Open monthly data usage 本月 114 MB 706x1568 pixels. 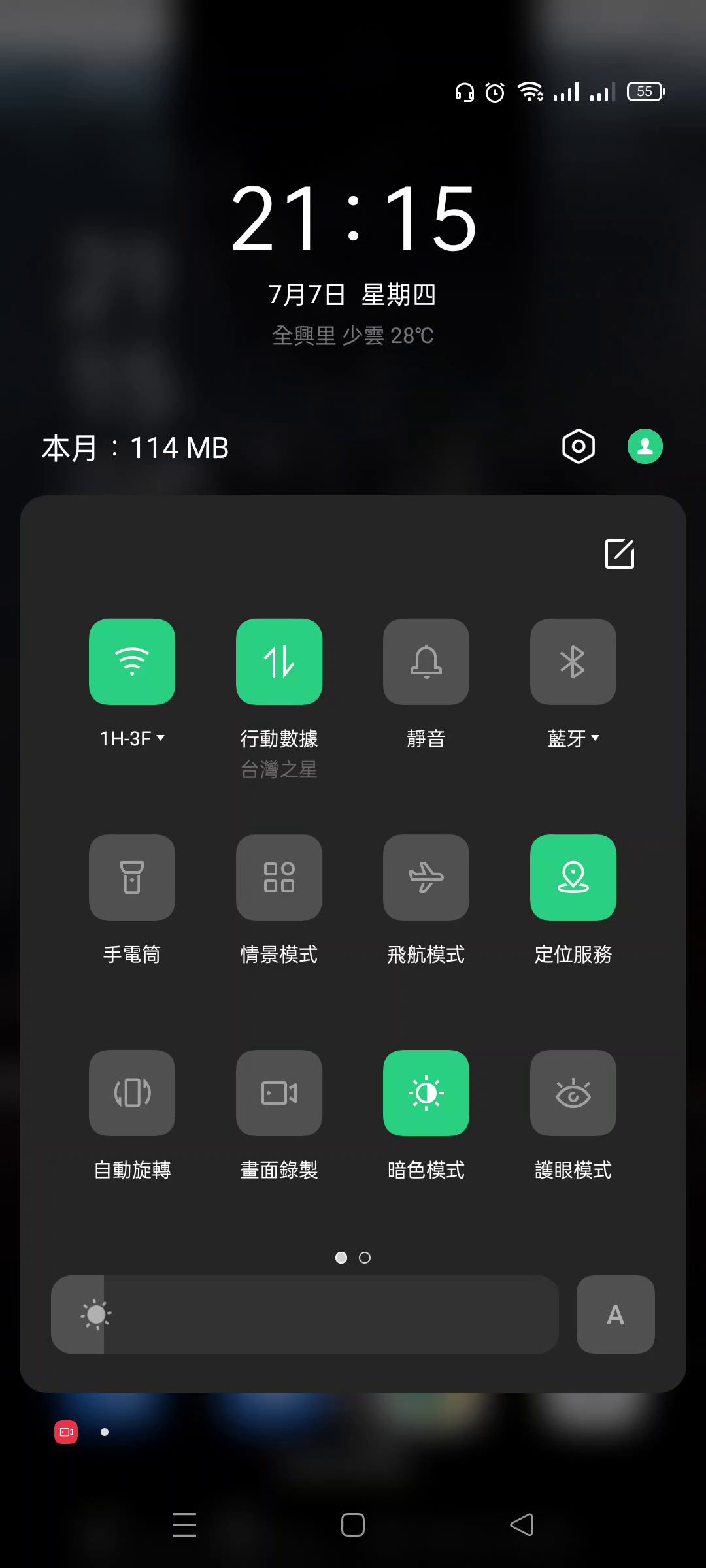[135, 448]
